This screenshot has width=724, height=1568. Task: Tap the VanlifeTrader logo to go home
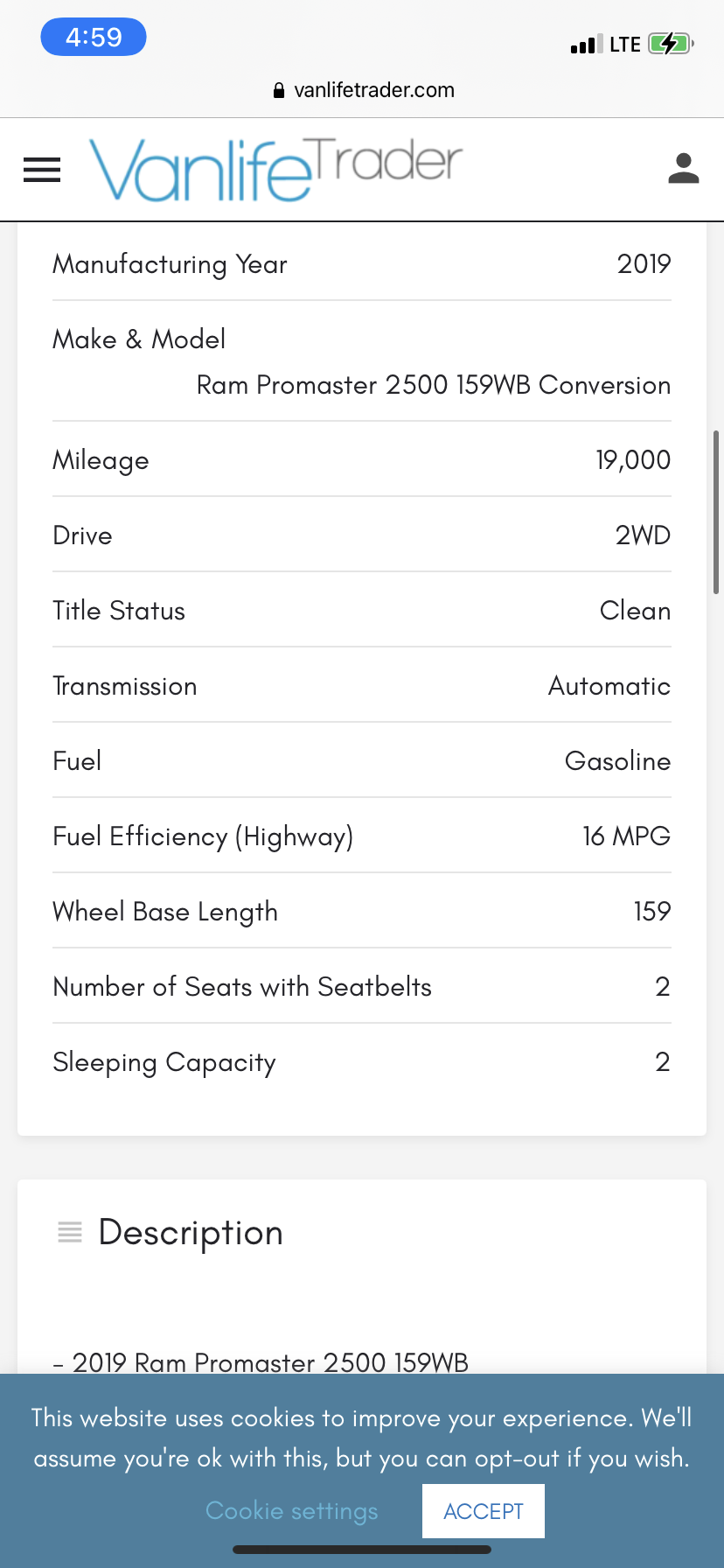click(x=275, y=169)
